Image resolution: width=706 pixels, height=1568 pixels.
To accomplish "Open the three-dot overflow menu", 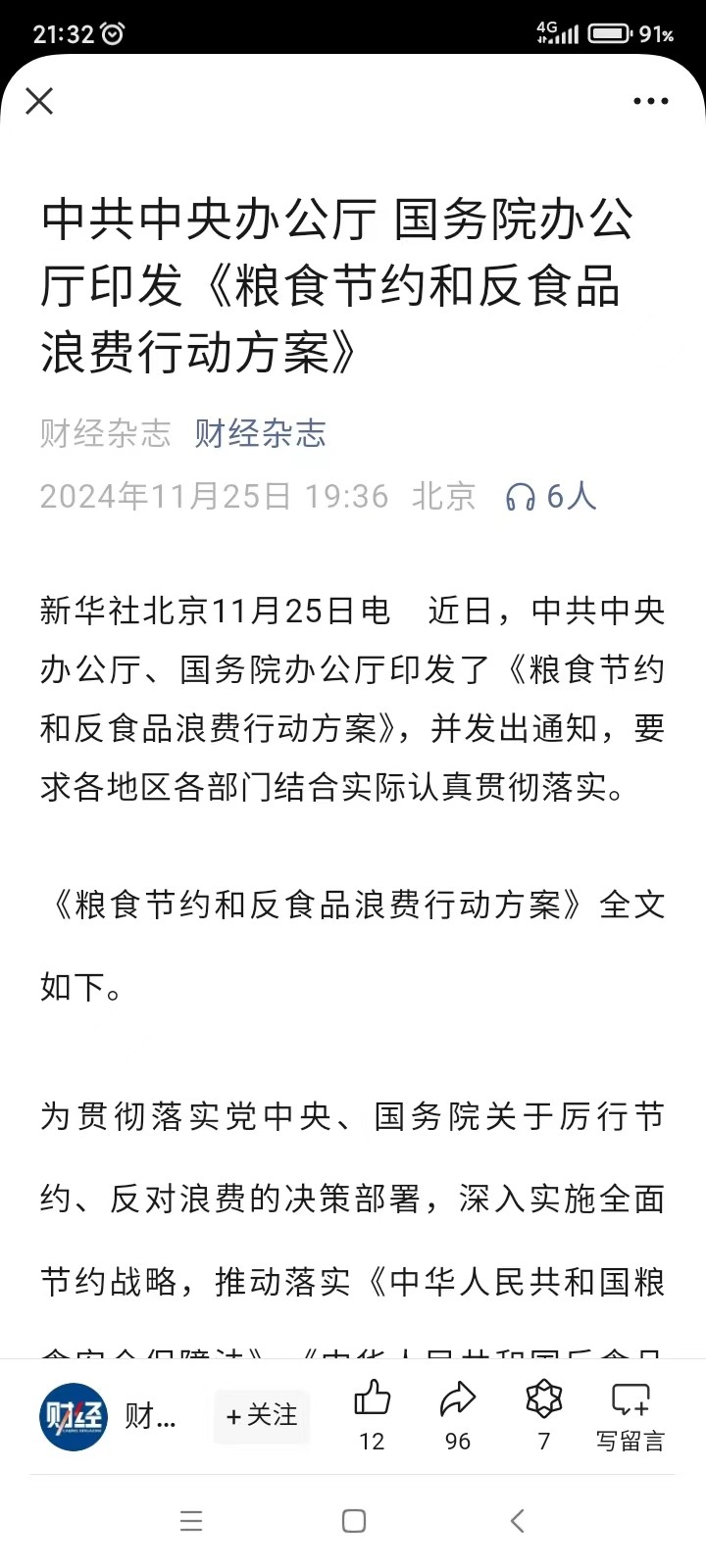I will click(x=650, y=101).
